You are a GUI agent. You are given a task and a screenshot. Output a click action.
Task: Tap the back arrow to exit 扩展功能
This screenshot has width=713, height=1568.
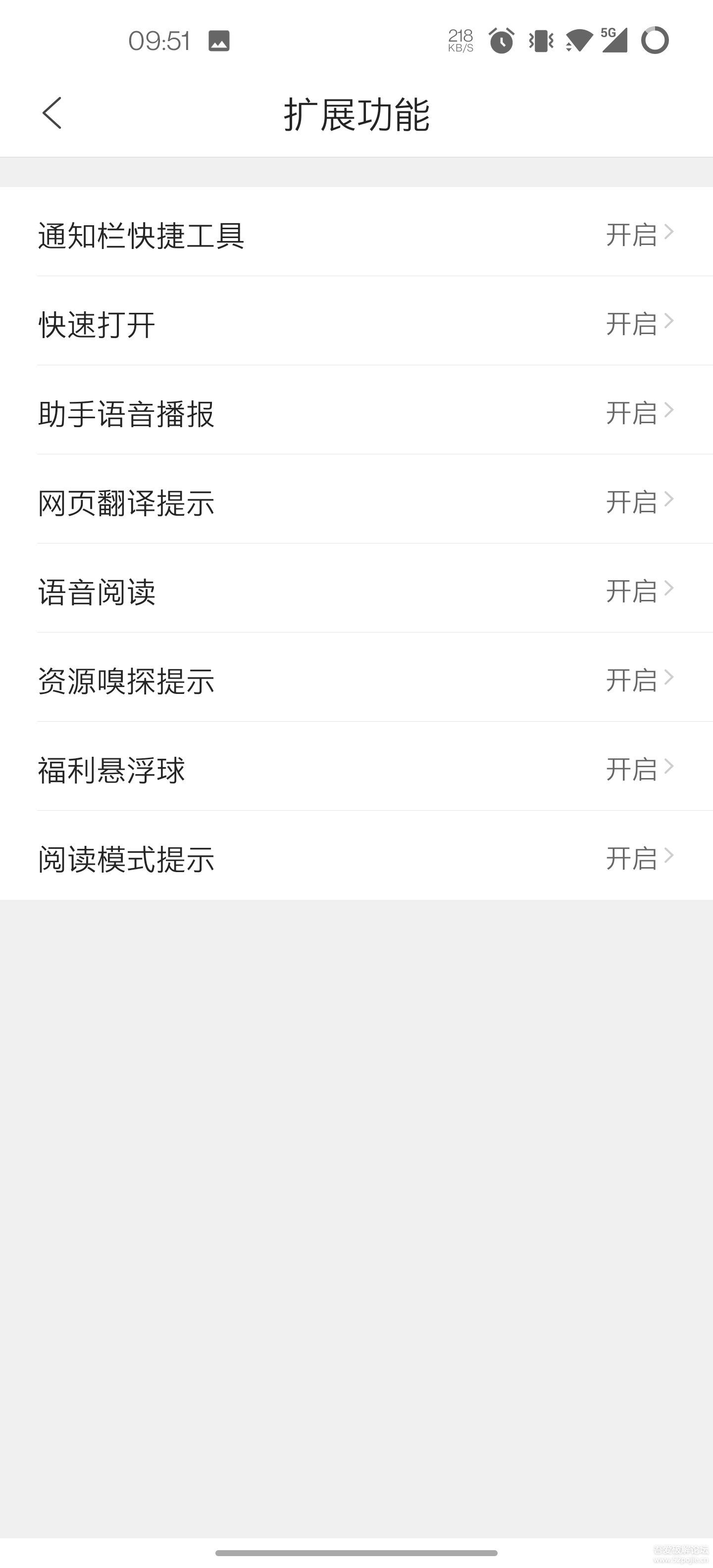click(52, 113)
